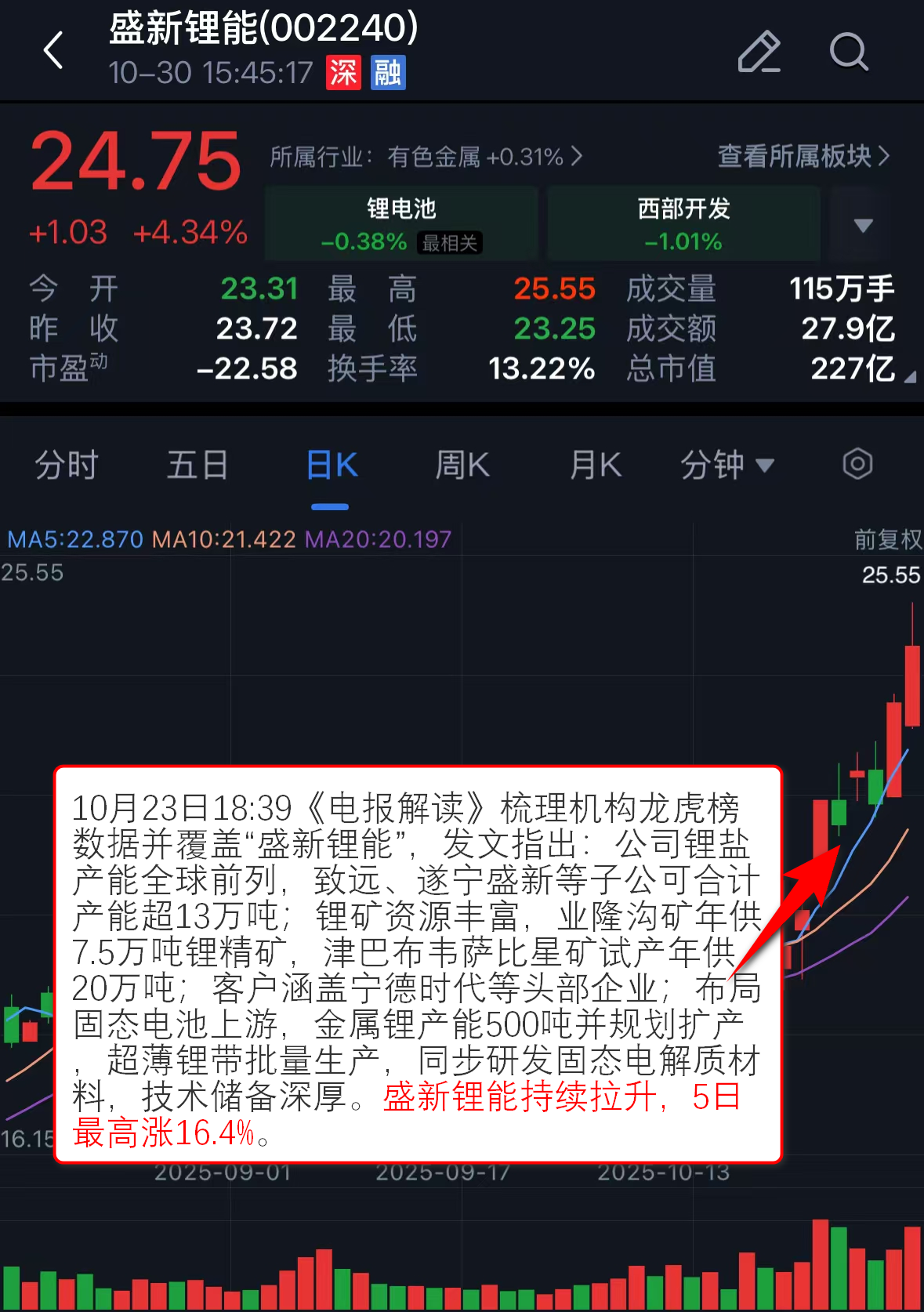The height and width of the screenshot is (1312, 924).
Task: Switch to the 分时 chart tab
Action: click(66, 465)
